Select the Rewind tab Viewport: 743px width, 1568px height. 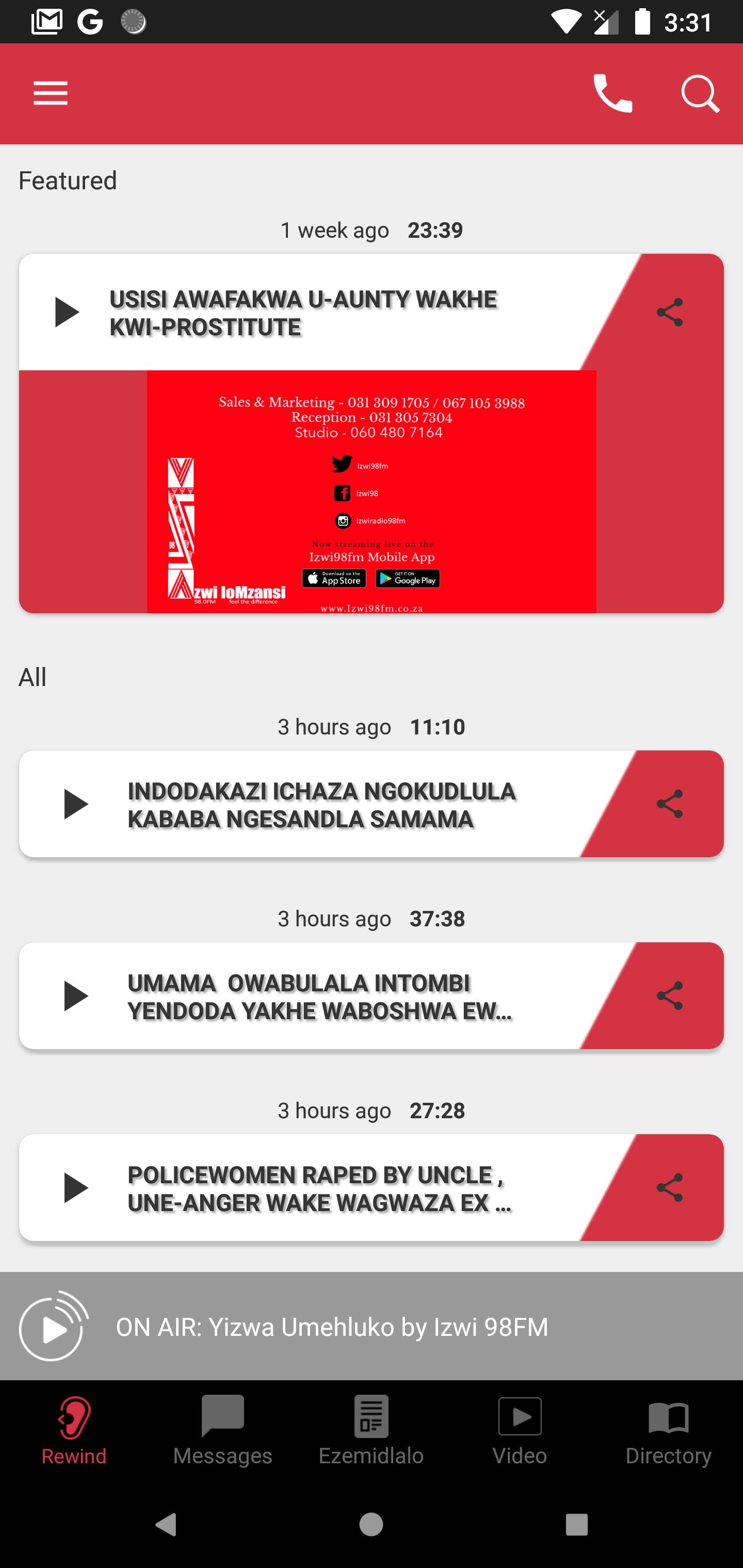(74, 1431)
